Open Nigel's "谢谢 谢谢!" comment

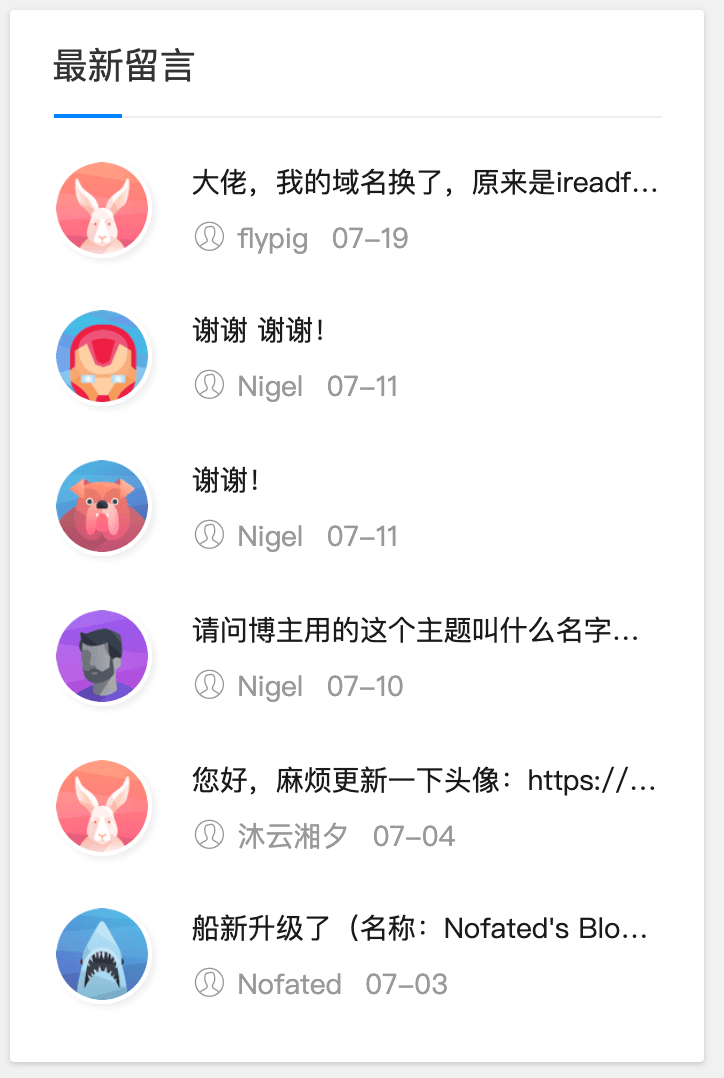(260, 330)
